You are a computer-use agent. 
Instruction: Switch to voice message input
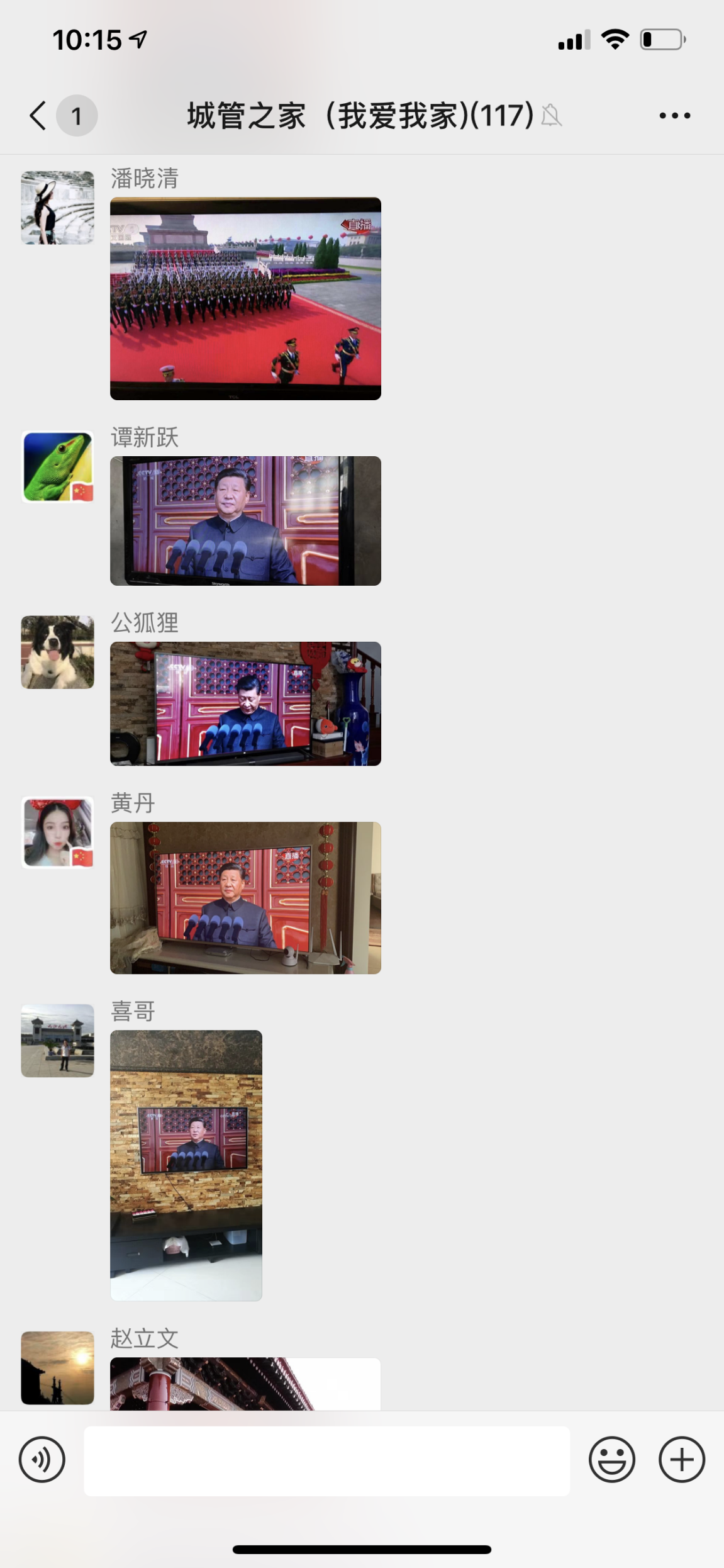[42, 1459]
